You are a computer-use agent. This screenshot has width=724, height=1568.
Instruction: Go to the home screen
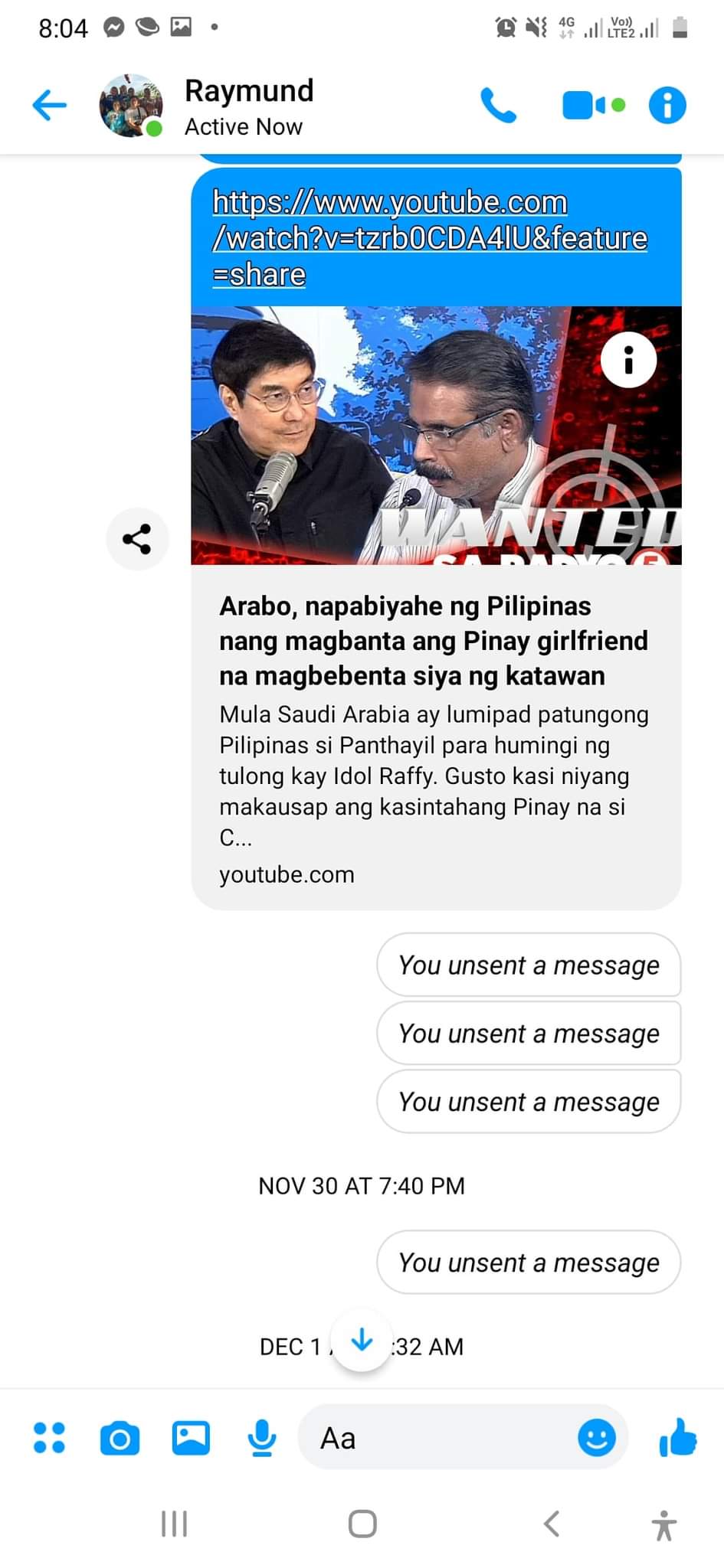(x=362, y=1524)
